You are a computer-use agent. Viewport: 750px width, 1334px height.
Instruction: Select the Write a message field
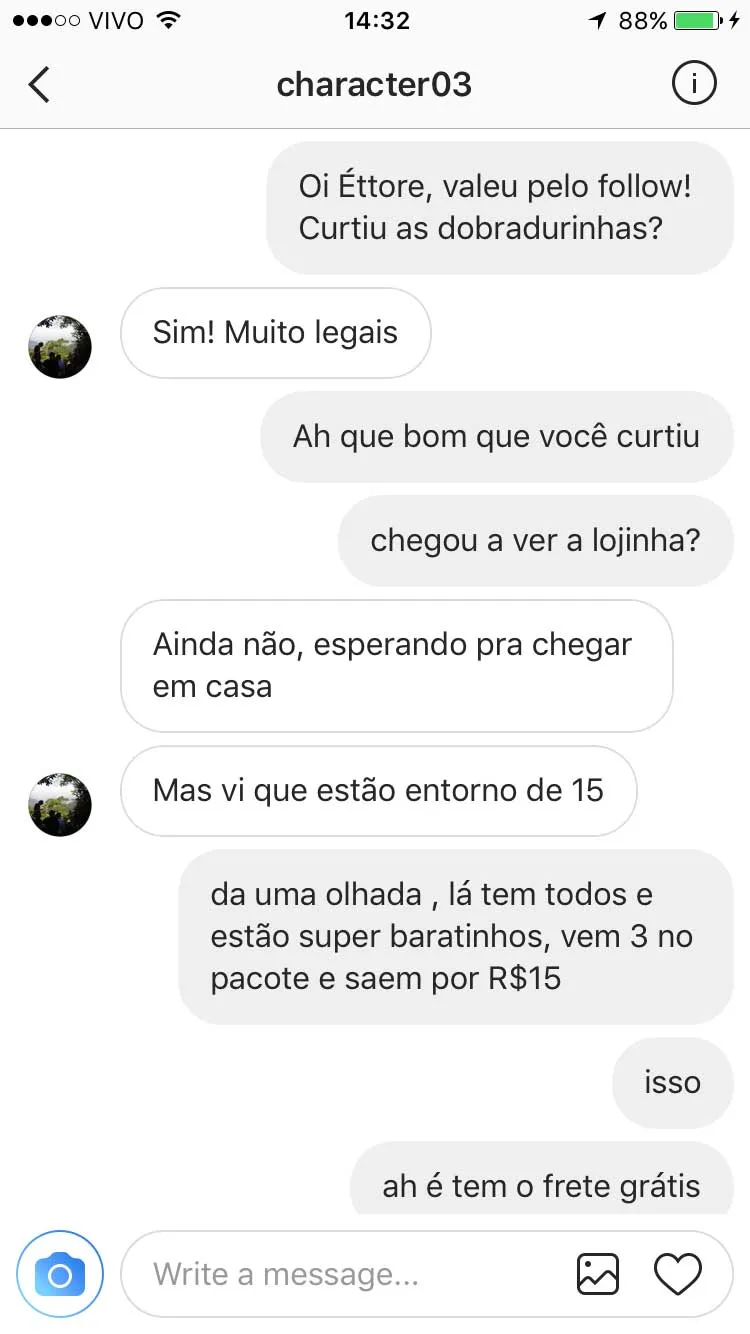300,1273
